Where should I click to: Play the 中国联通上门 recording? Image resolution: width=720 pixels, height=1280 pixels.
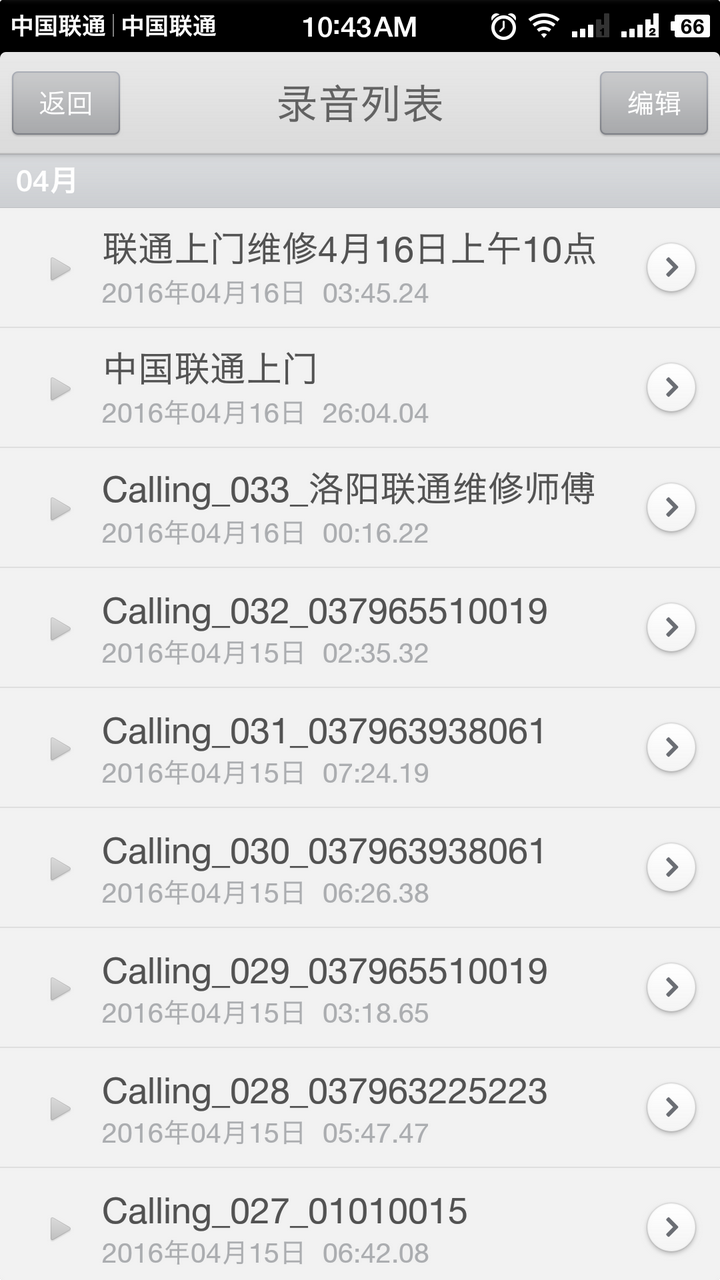[60, 387]
